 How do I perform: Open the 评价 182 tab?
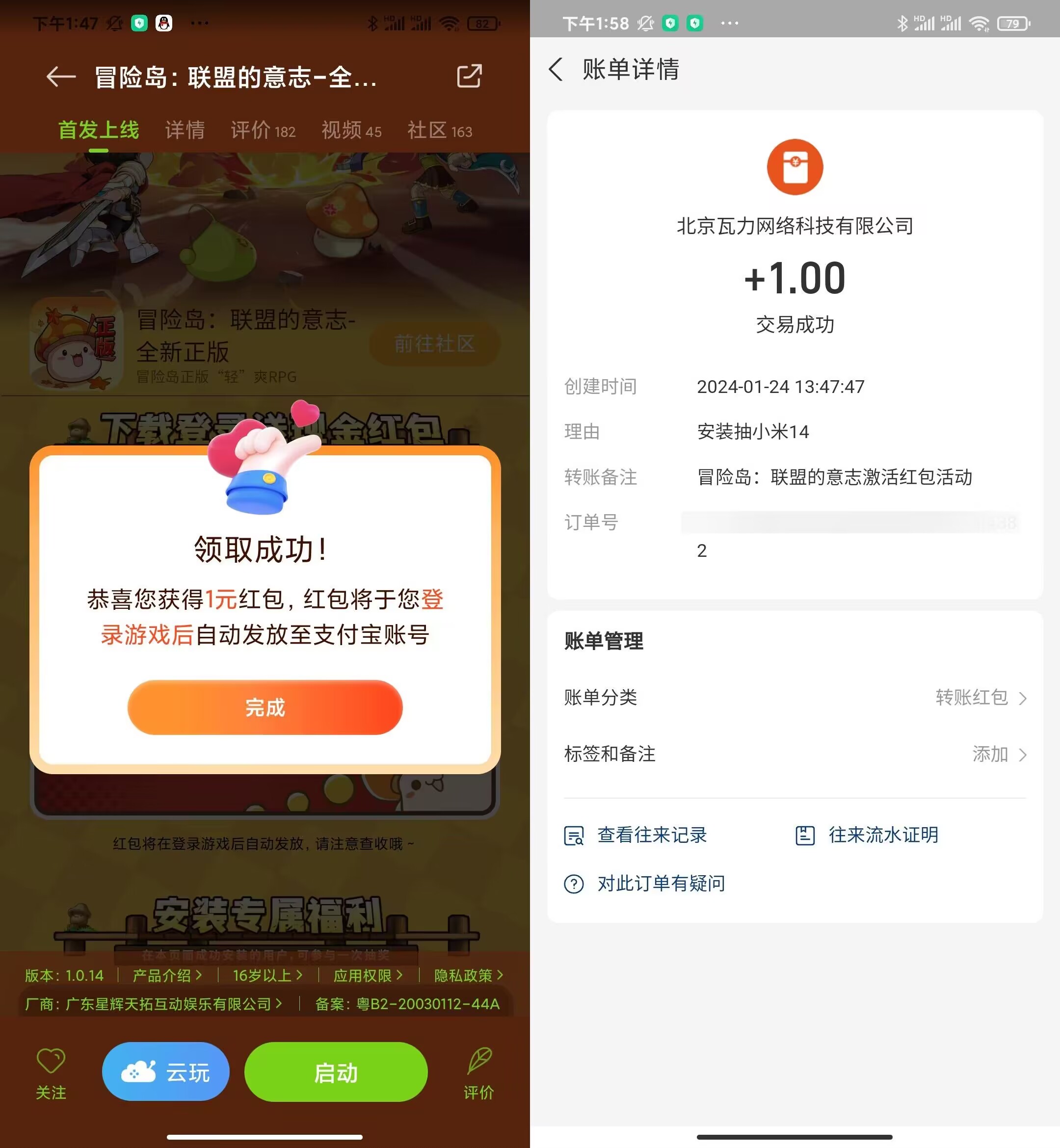[263, 130]
